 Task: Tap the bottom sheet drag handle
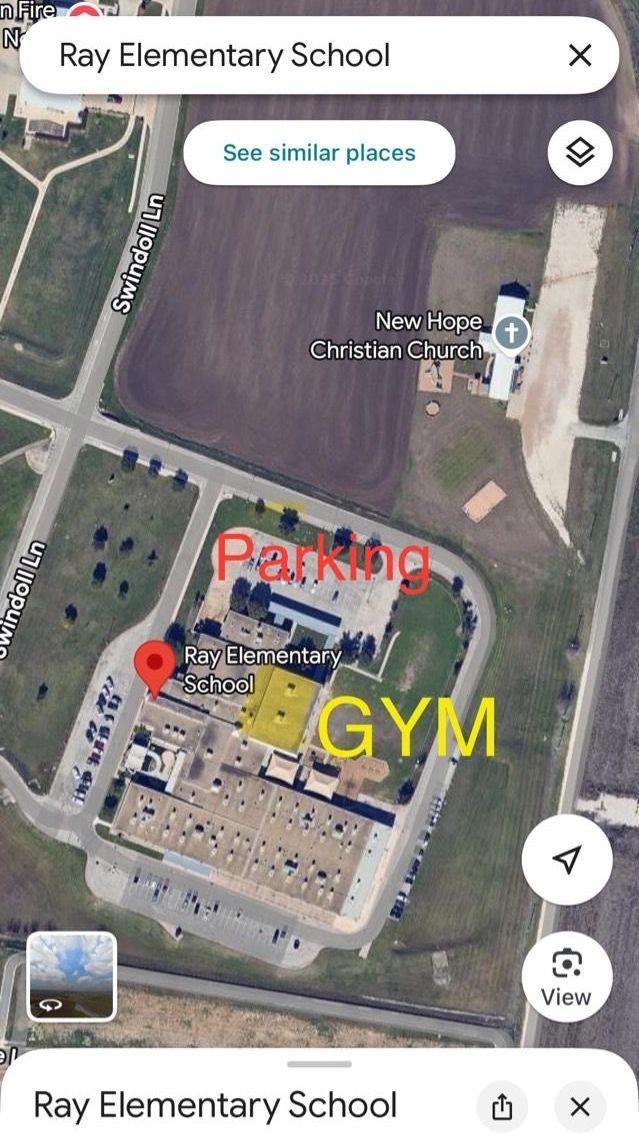(x=319, y=1064)
